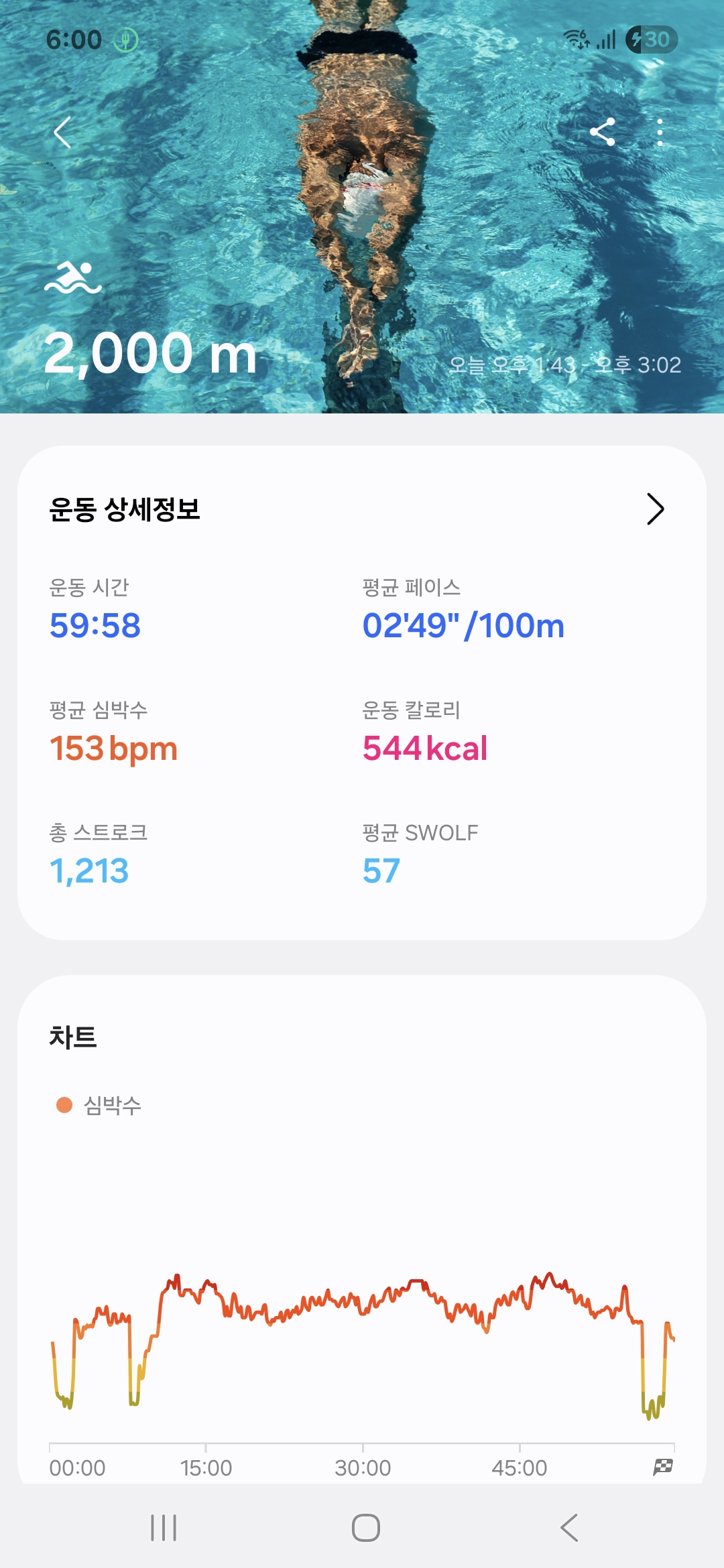
Task: Open 운동 상세정보 details chevron
Action: point(655,509)
